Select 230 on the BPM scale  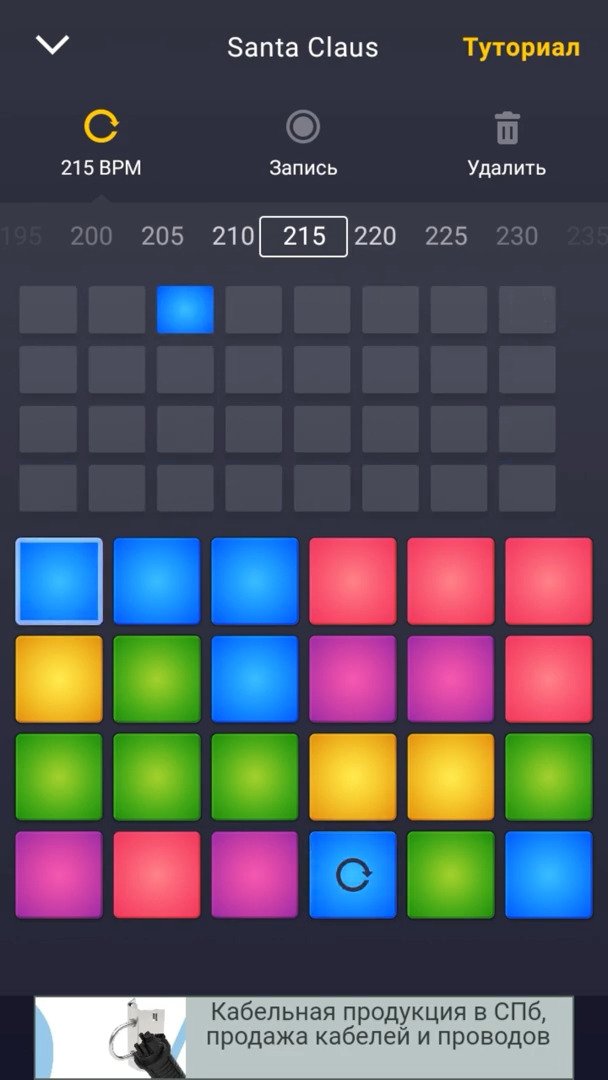(x=517, y=236)
